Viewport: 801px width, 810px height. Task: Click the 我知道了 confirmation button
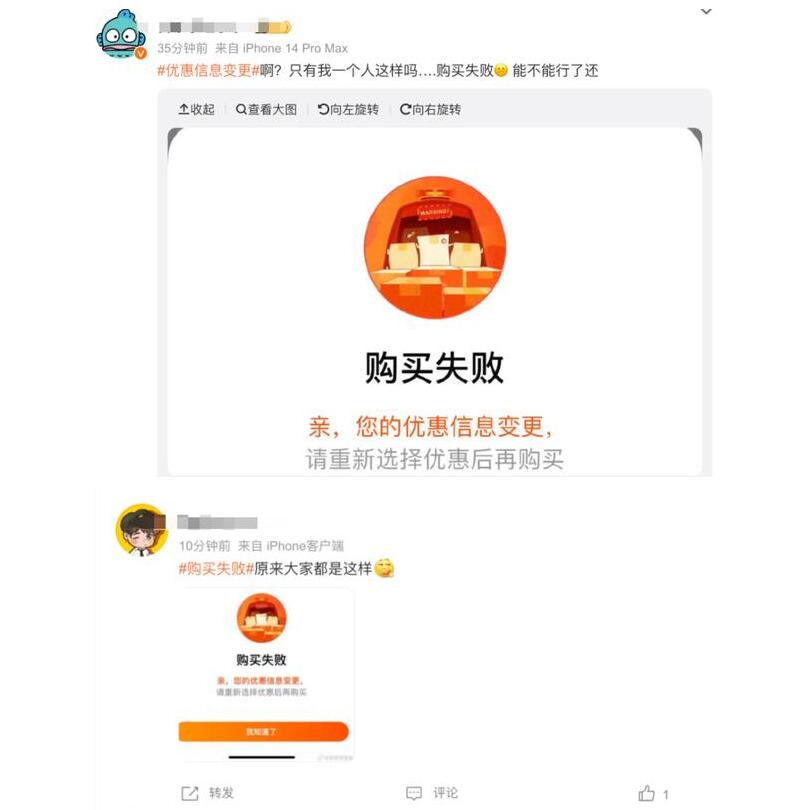click(x=264, y=732)
